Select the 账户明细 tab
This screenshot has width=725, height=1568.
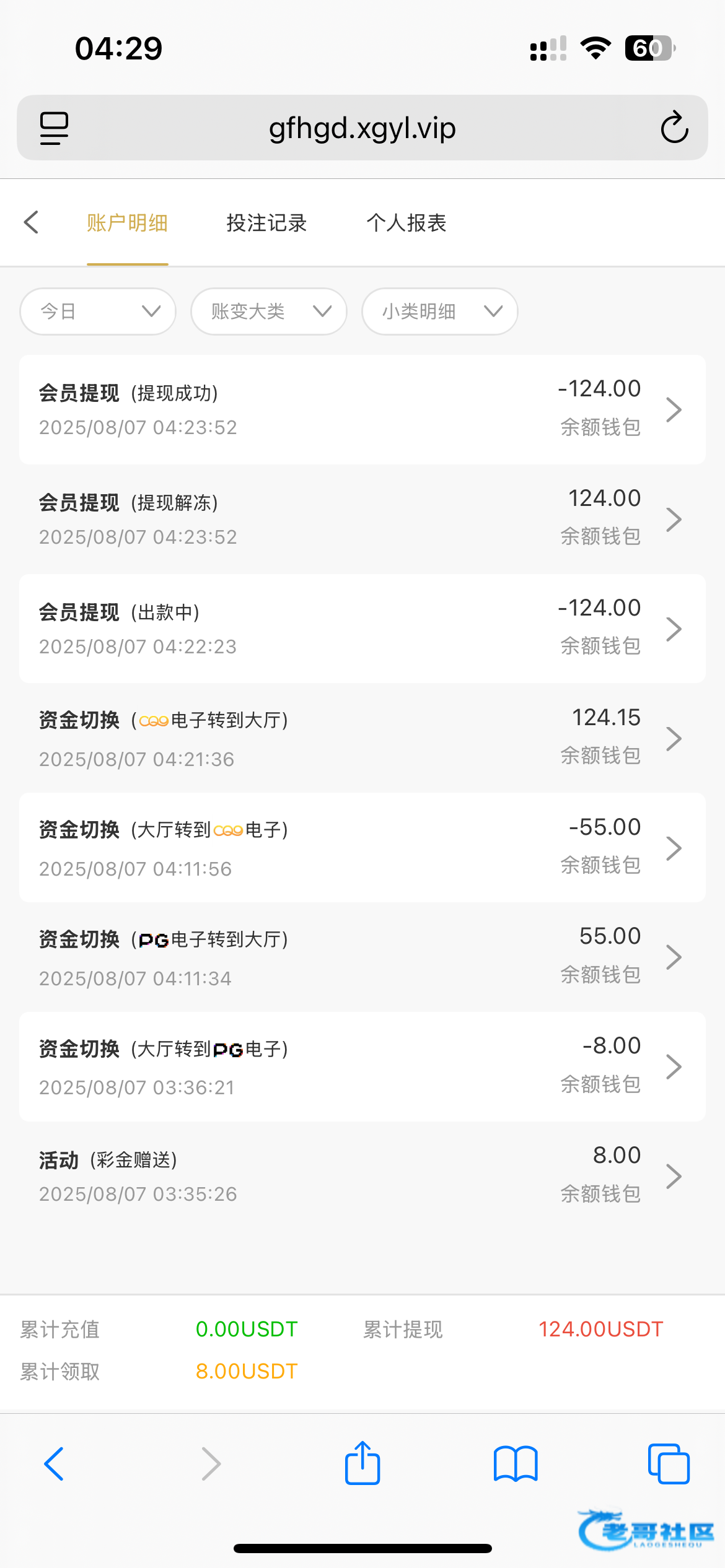127,223
